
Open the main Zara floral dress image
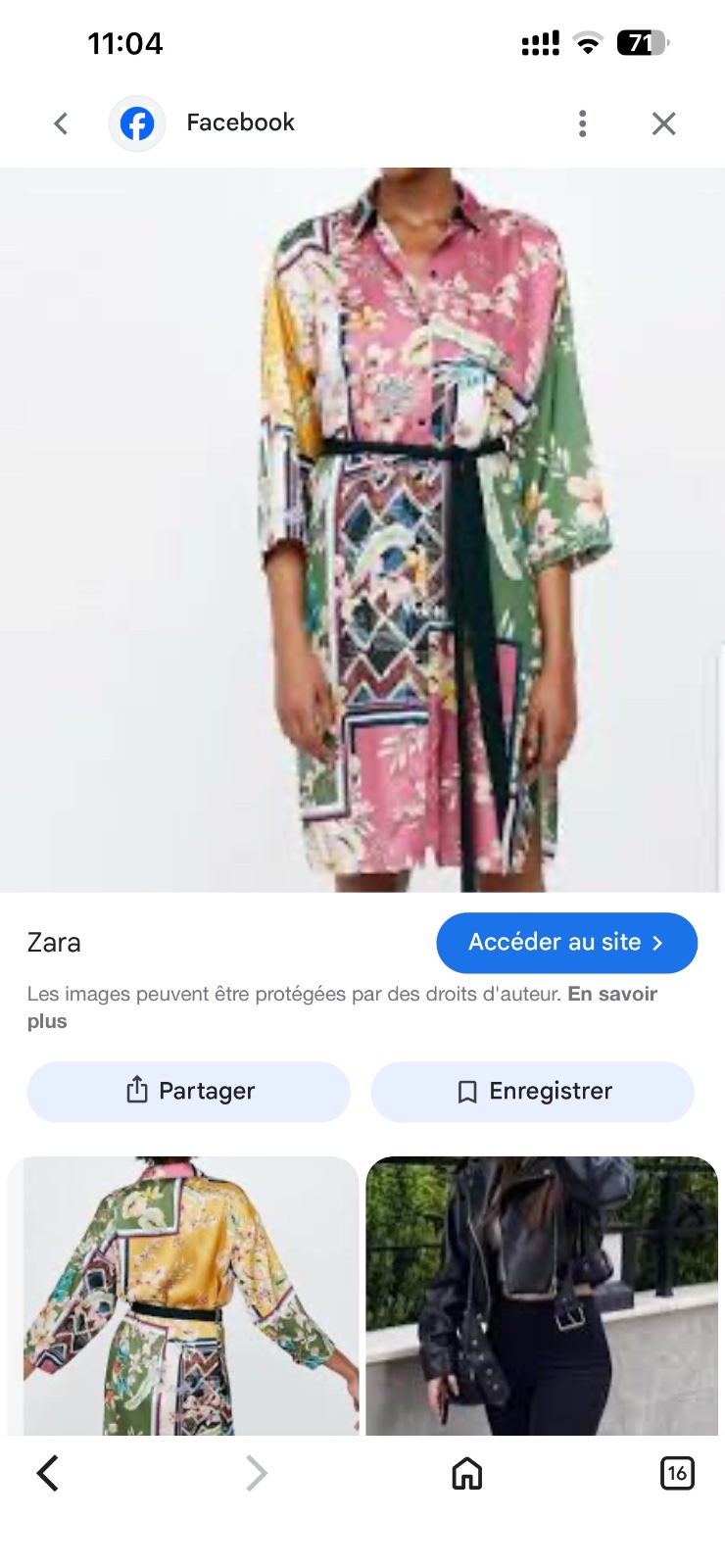[362, 530]
